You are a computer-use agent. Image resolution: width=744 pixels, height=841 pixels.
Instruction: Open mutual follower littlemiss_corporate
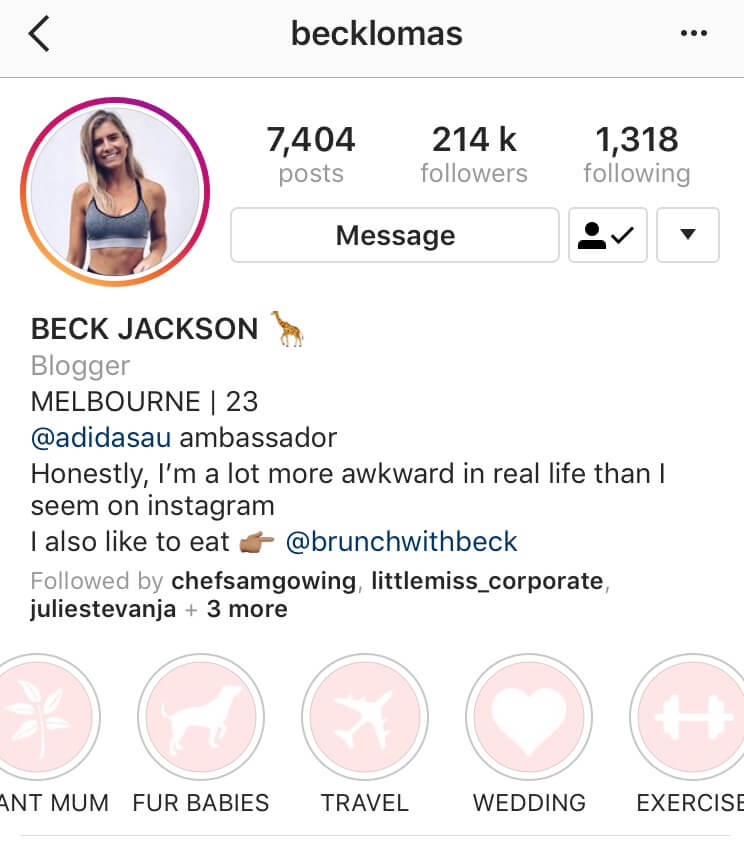tap(487, 581)
